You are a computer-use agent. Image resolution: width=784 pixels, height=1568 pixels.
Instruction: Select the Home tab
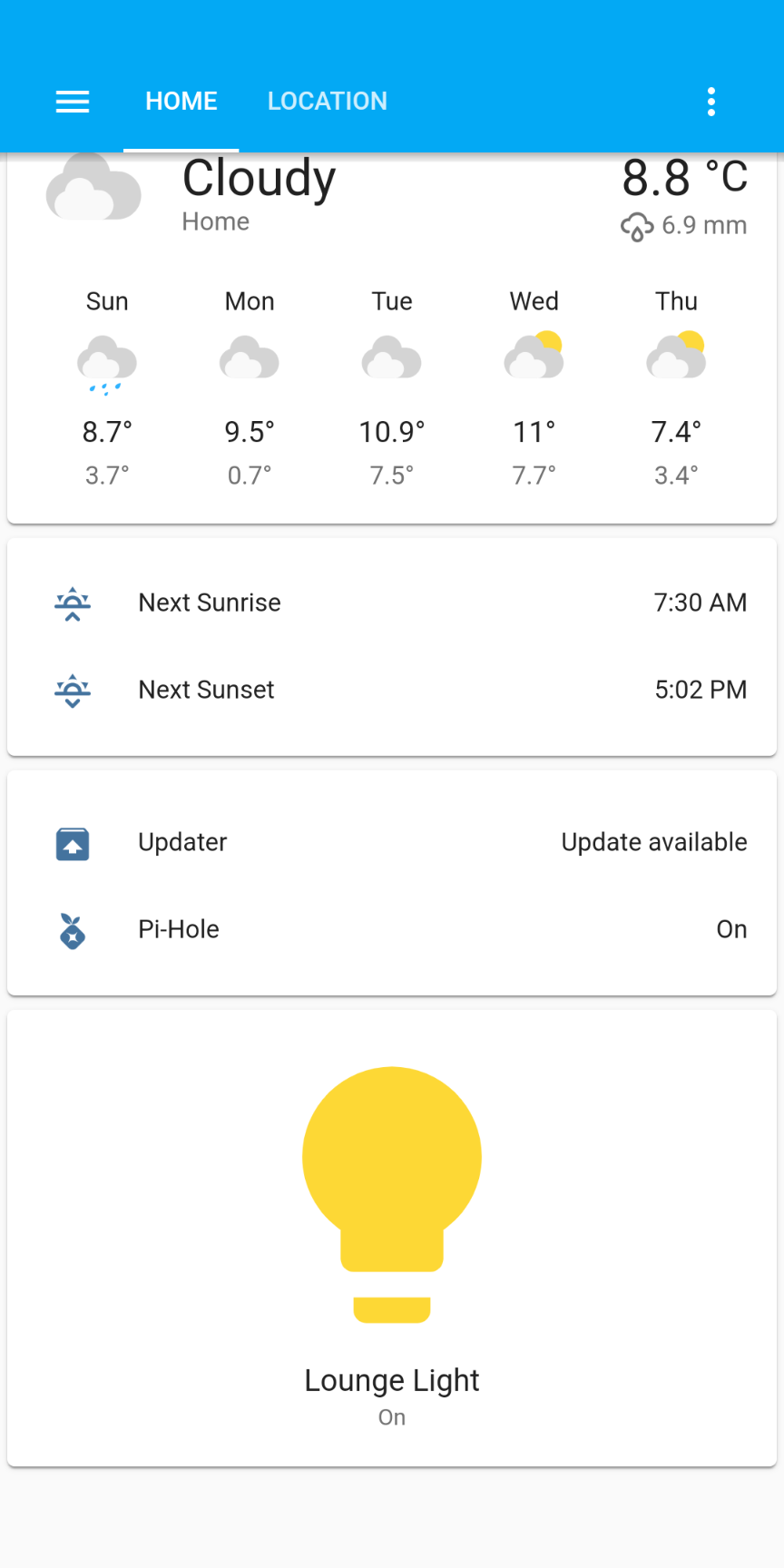181,102
